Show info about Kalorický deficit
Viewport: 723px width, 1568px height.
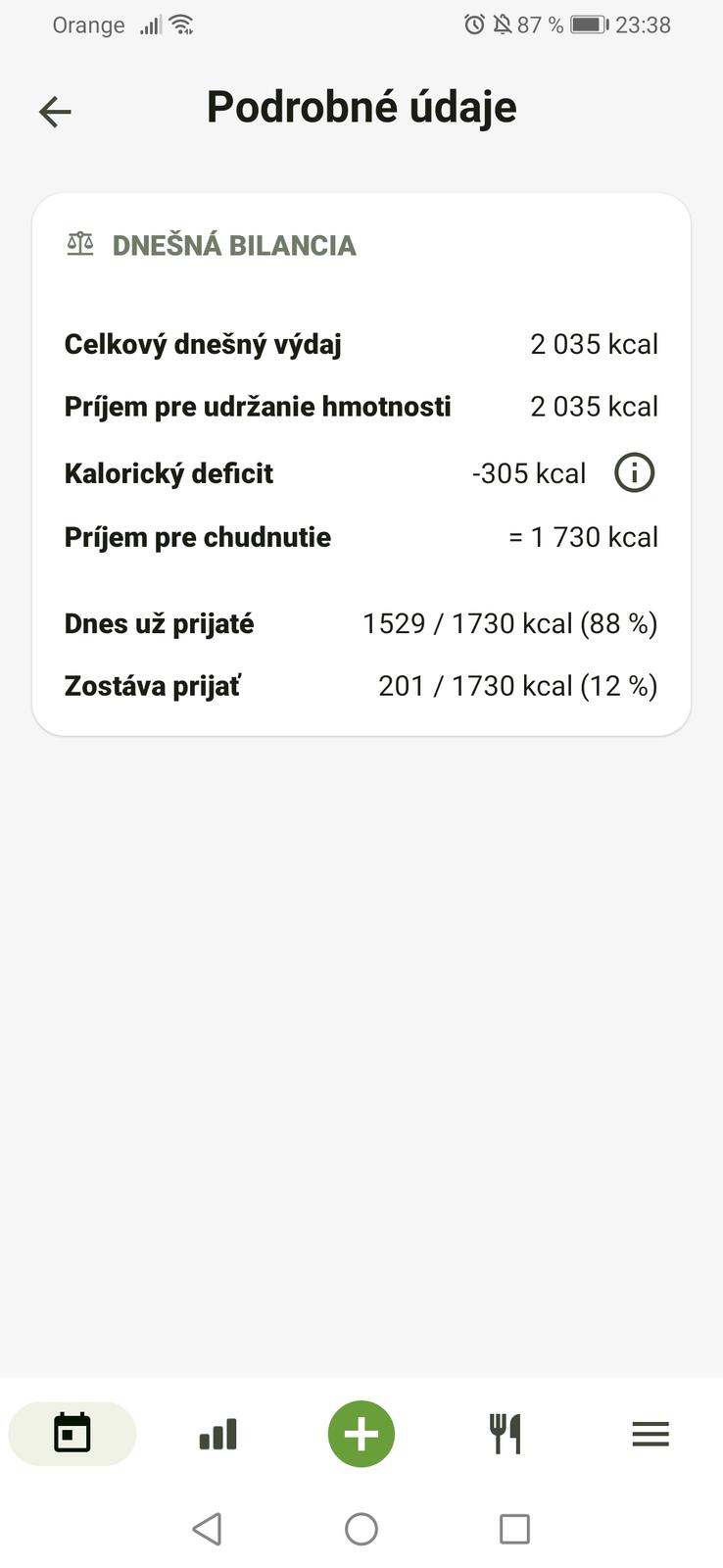click(x=634, y=473)
